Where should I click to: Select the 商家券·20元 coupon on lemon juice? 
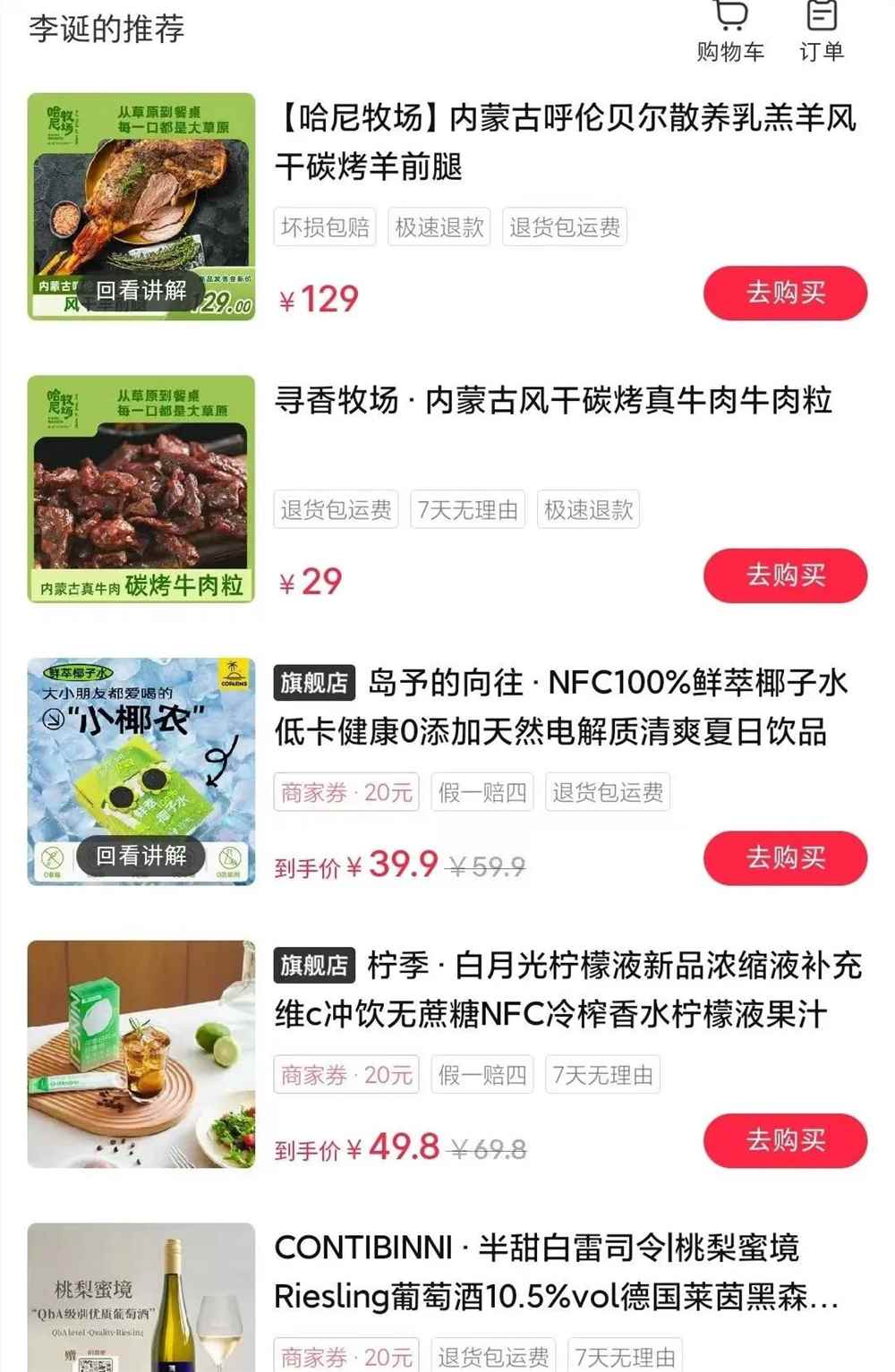point(345,1074)
